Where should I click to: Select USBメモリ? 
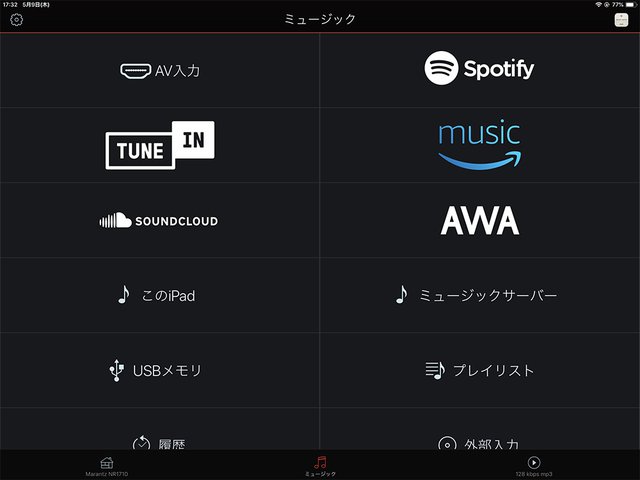coord(160,370)
